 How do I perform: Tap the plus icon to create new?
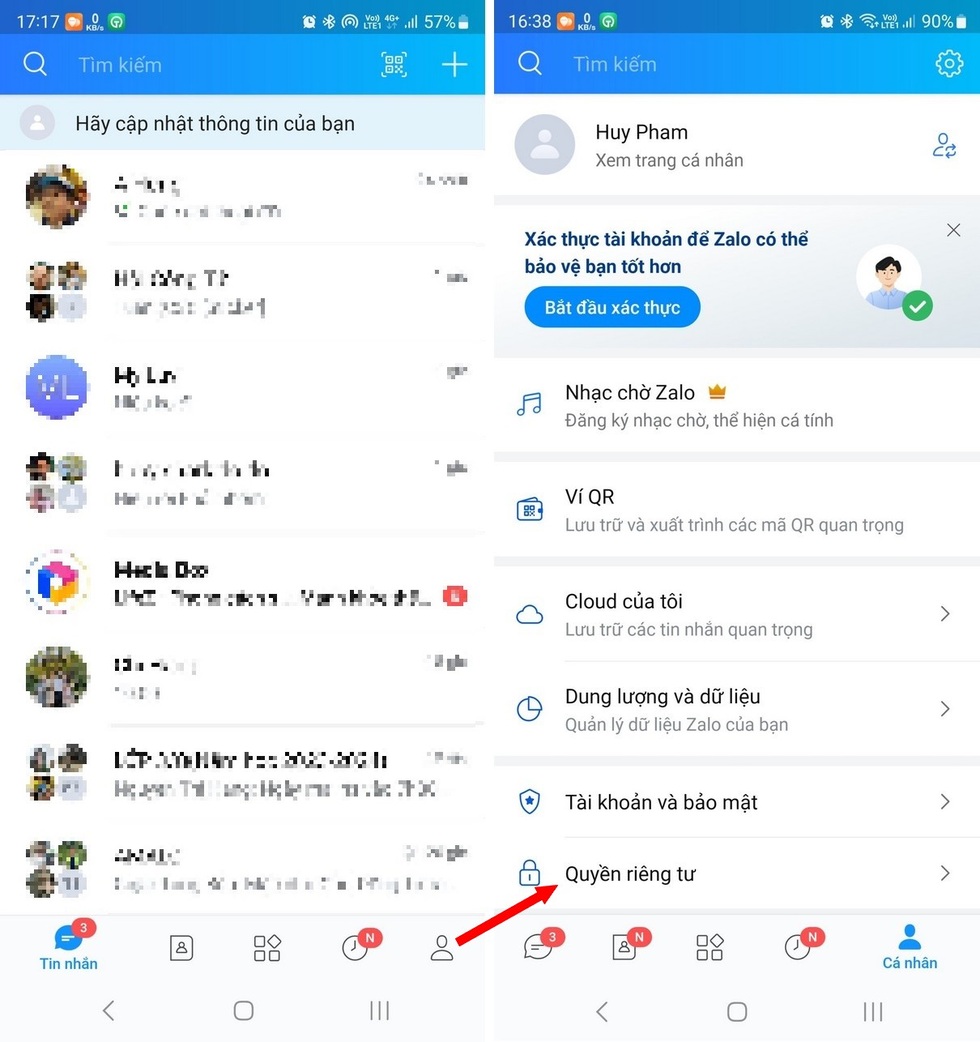pos(454,65)
